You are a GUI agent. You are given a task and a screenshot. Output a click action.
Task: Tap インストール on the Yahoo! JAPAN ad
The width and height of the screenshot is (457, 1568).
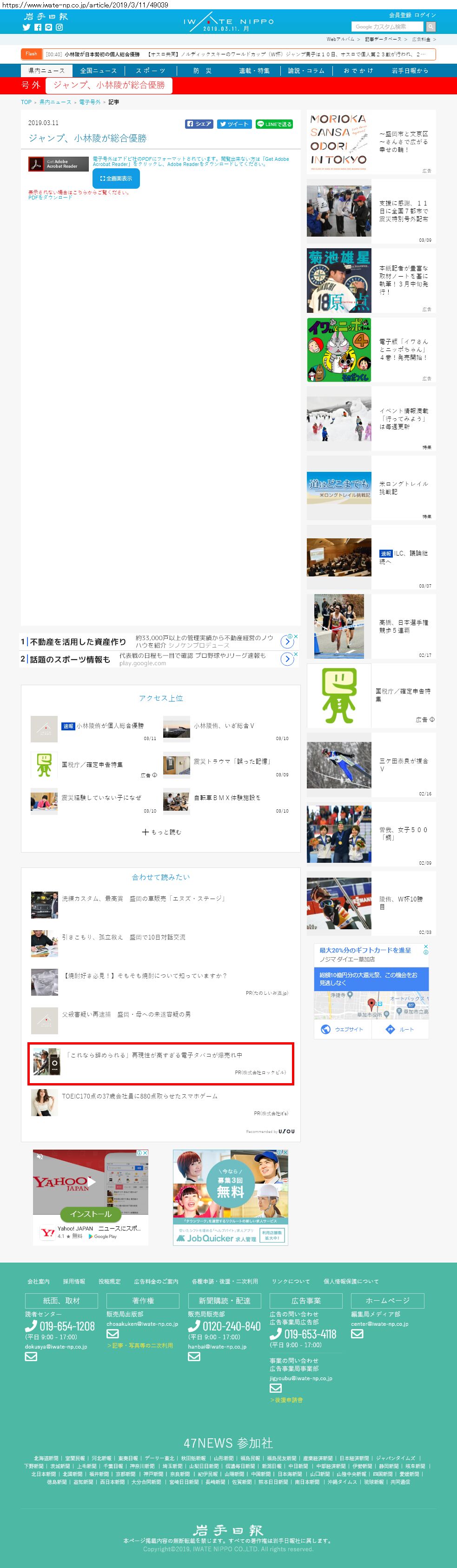[x=90, y=1214]
